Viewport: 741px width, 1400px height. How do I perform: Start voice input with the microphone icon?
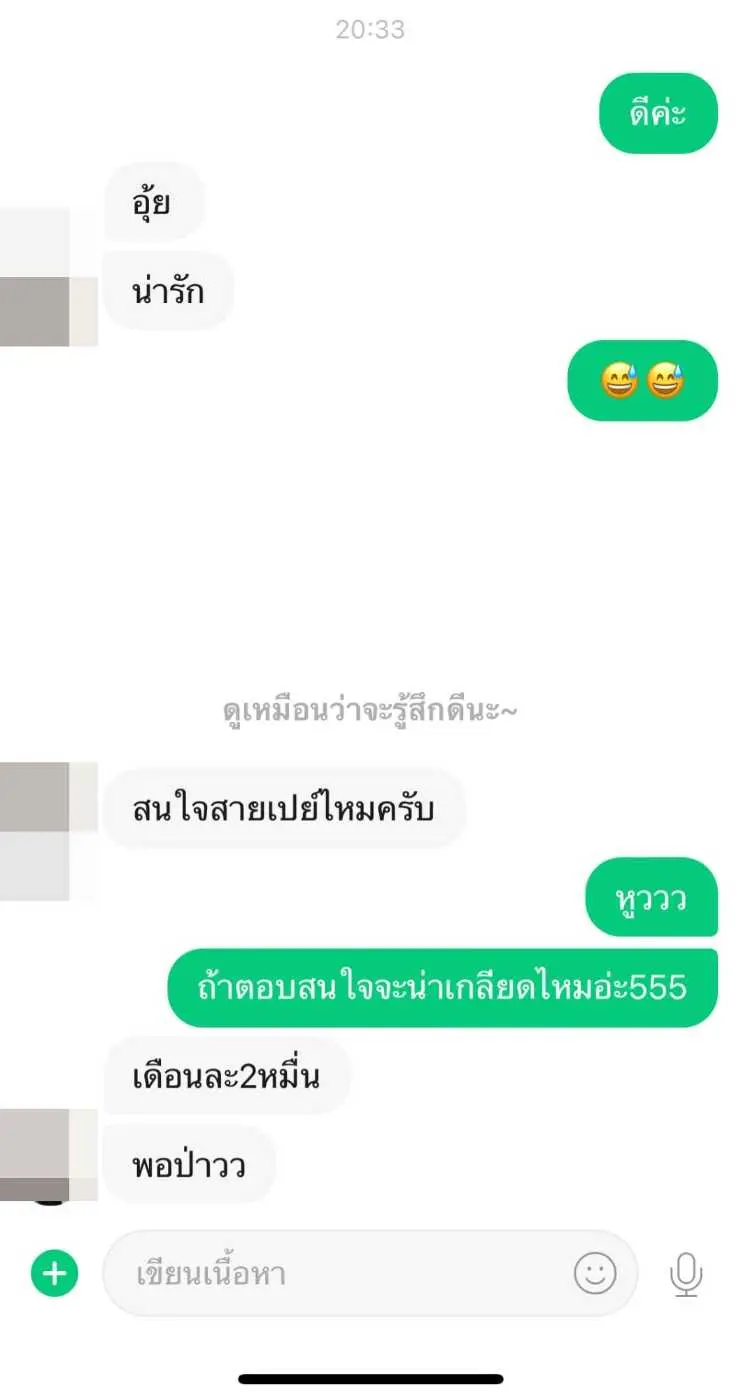[x=686, y=1274]
